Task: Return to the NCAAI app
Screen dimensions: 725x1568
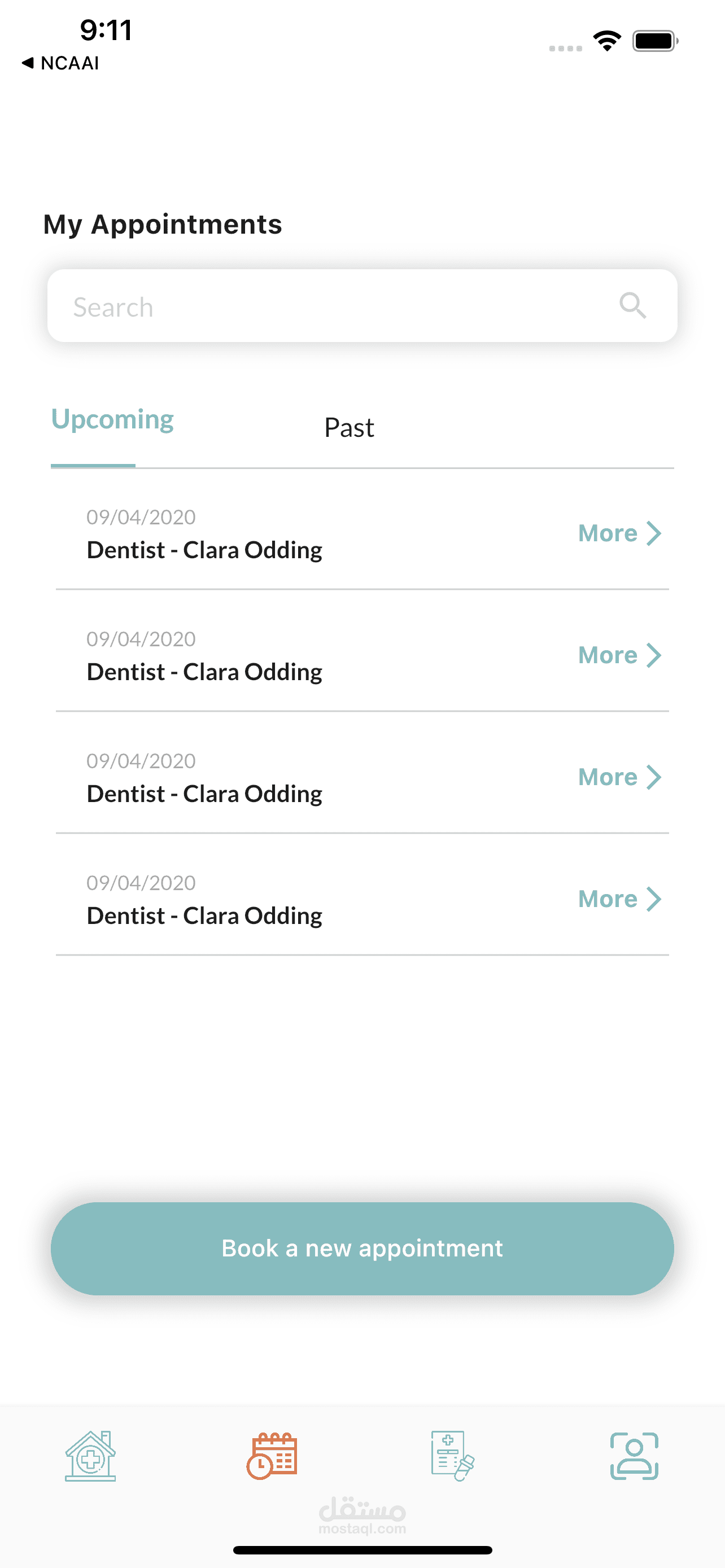Action: tap(61, 63)
